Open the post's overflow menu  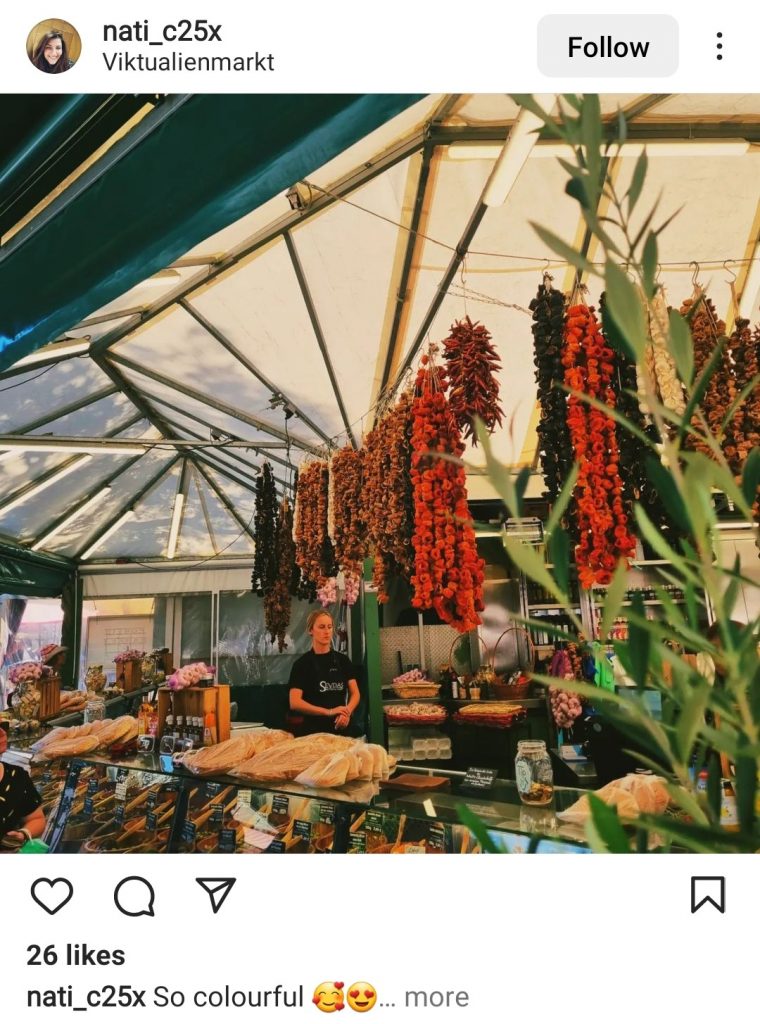point(718,46)
